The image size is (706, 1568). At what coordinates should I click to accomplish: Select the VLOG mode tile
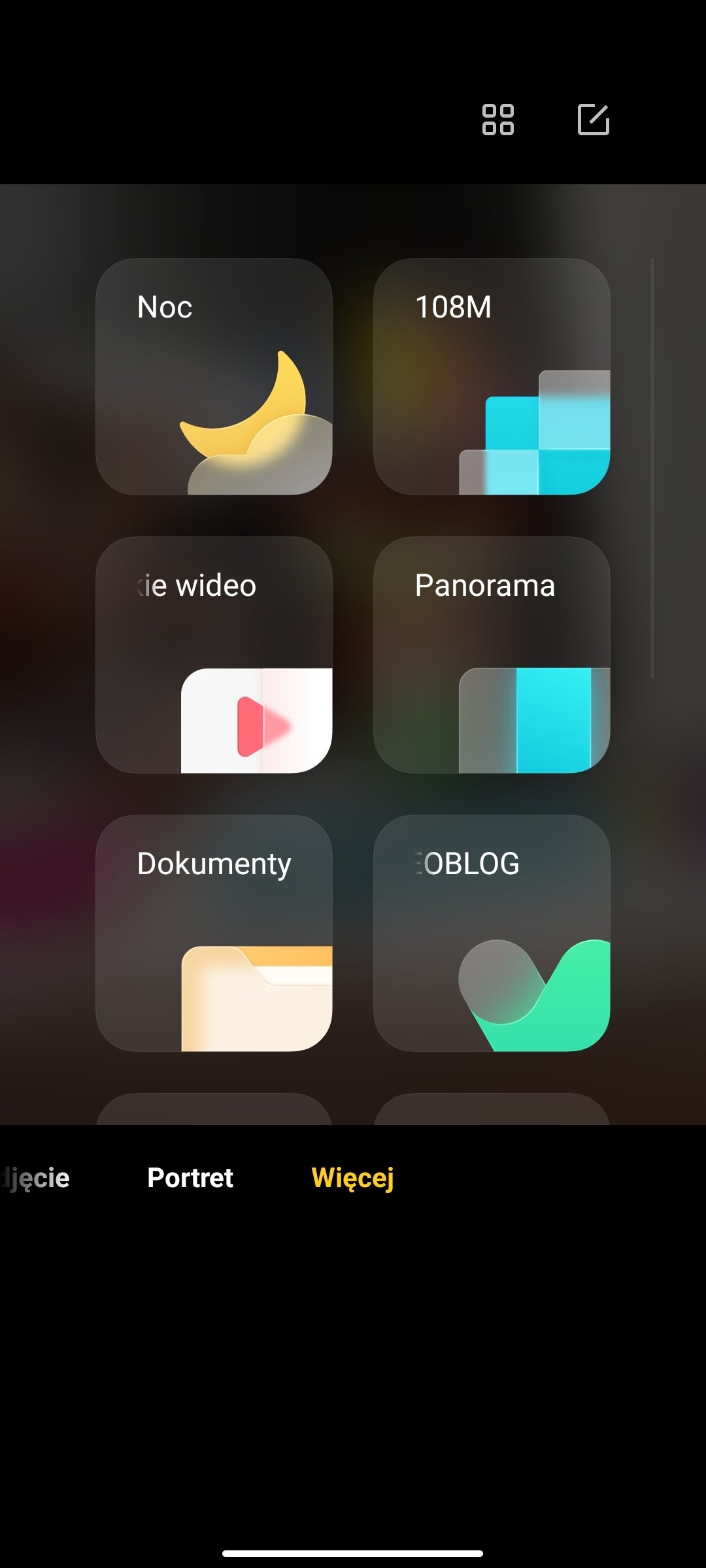[492, 933]
